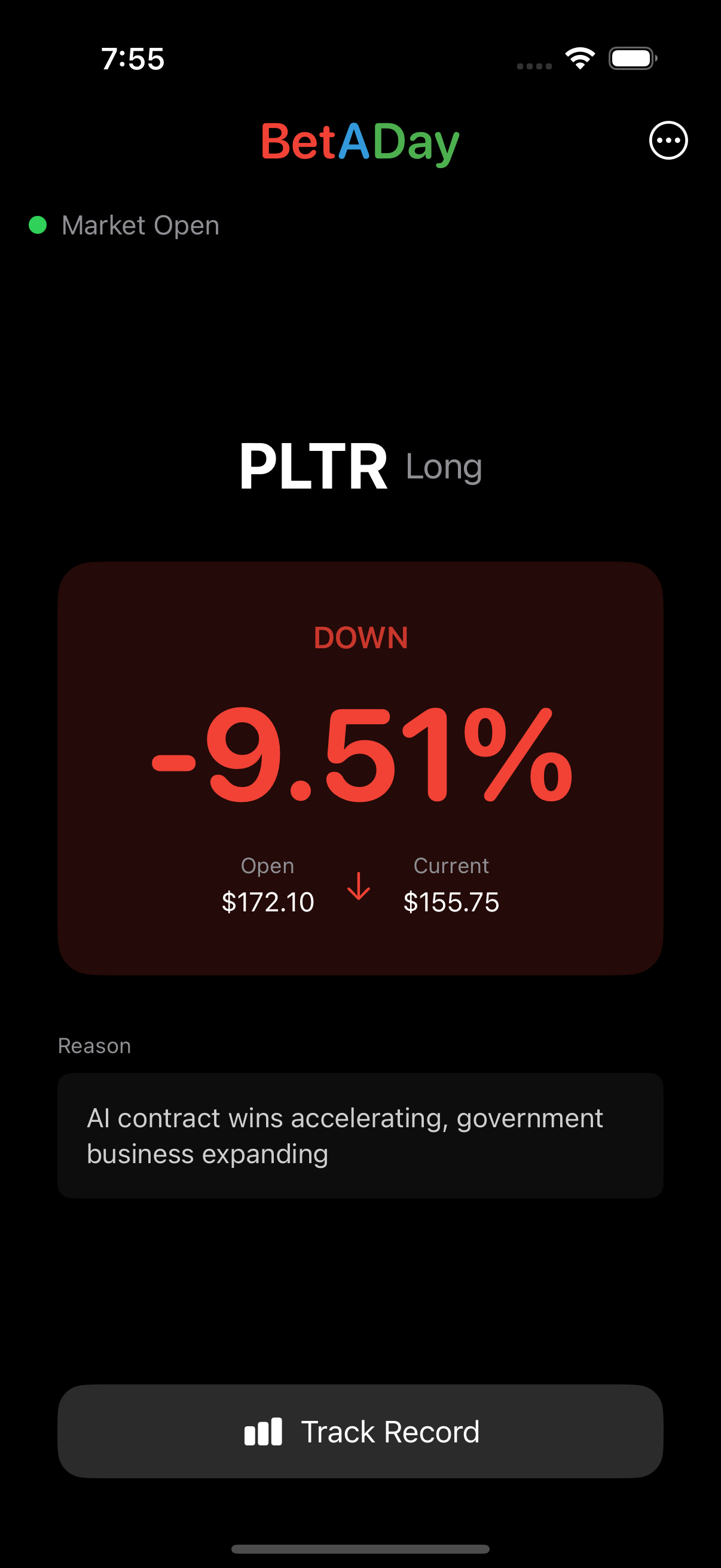Viewport: 721px width, 1568px height.
Task: Open the ellipsis options menu
Action: tap(668, 141)
